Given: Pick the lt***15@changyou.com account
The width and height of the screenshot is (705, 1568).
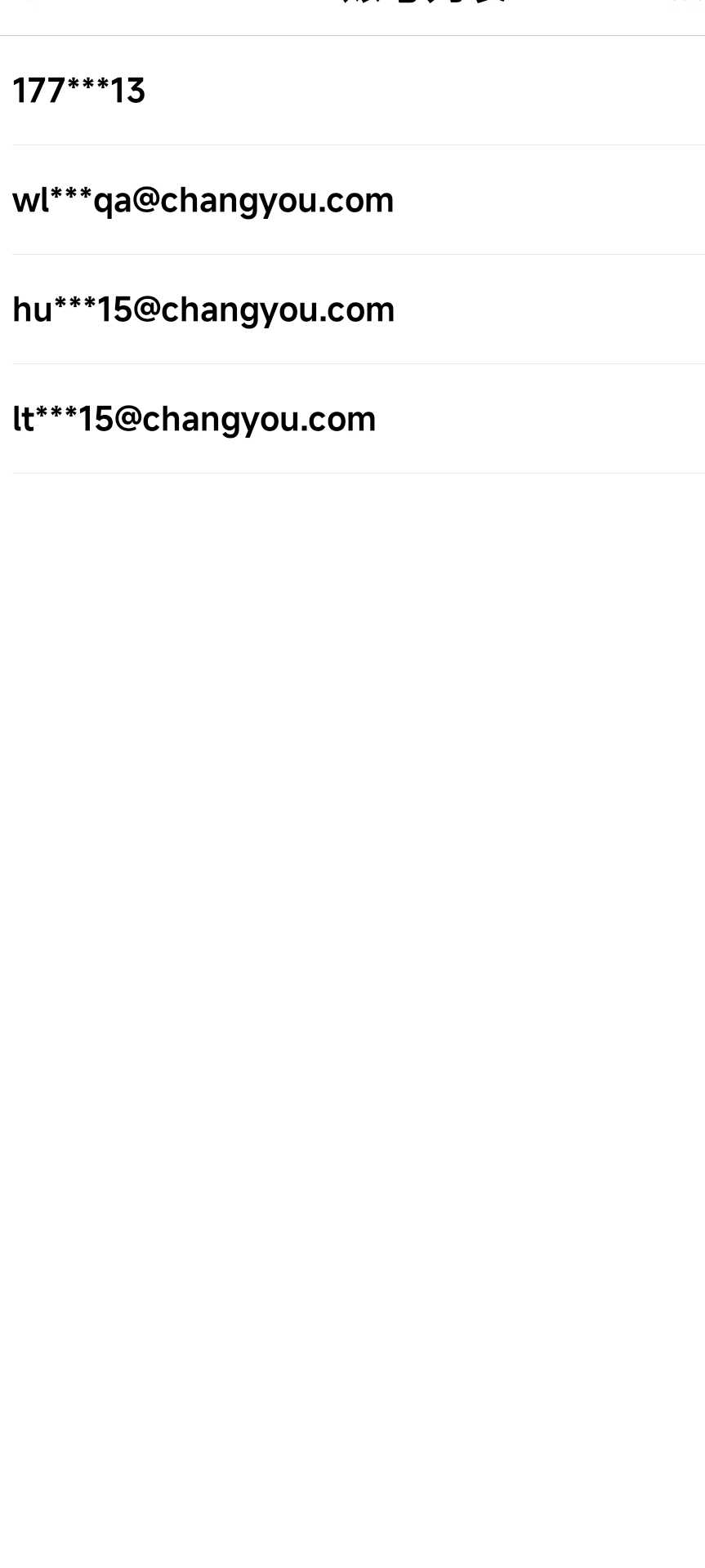Looking at the screenshot, I should coord(194,419).
